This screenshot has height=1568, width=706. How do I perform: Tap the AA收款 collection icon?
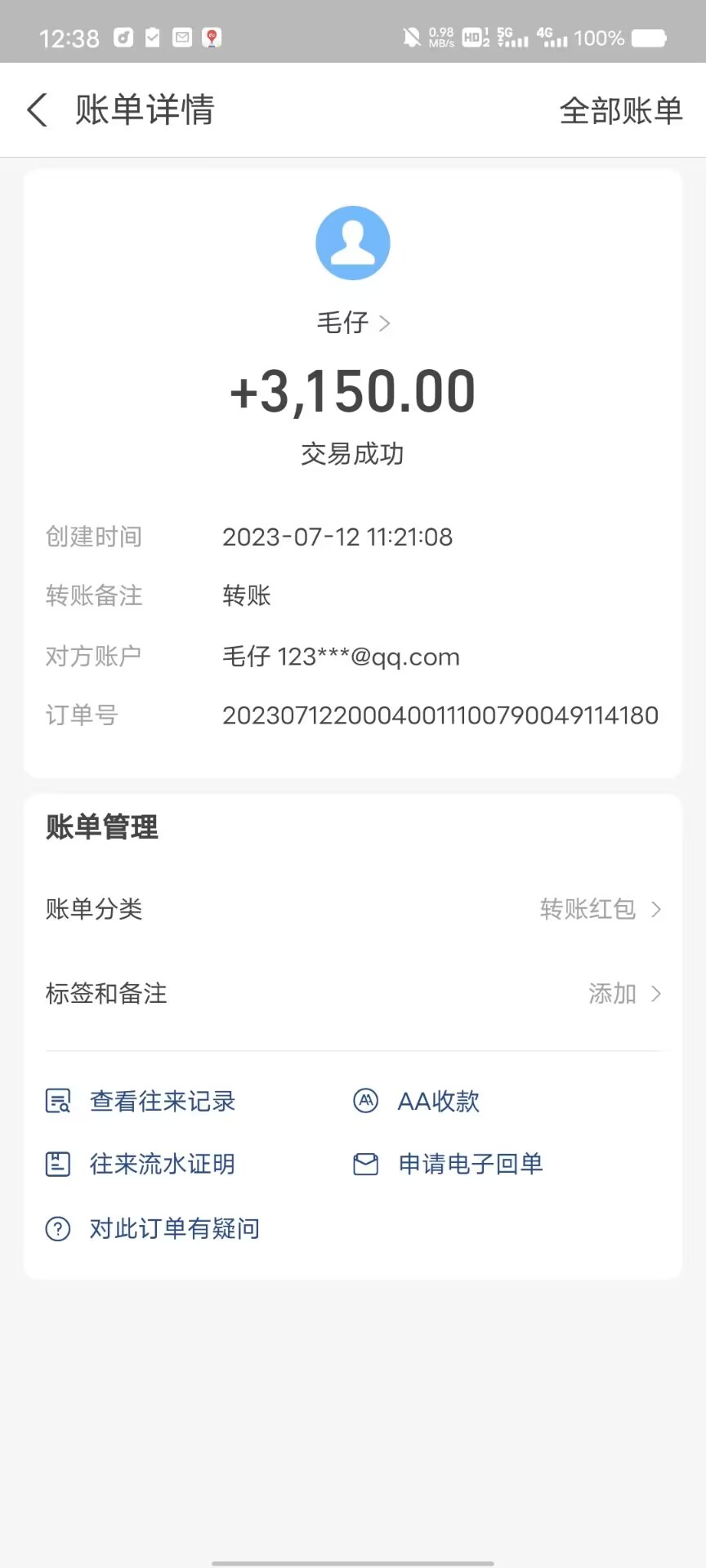click(x=365, y=1100)
